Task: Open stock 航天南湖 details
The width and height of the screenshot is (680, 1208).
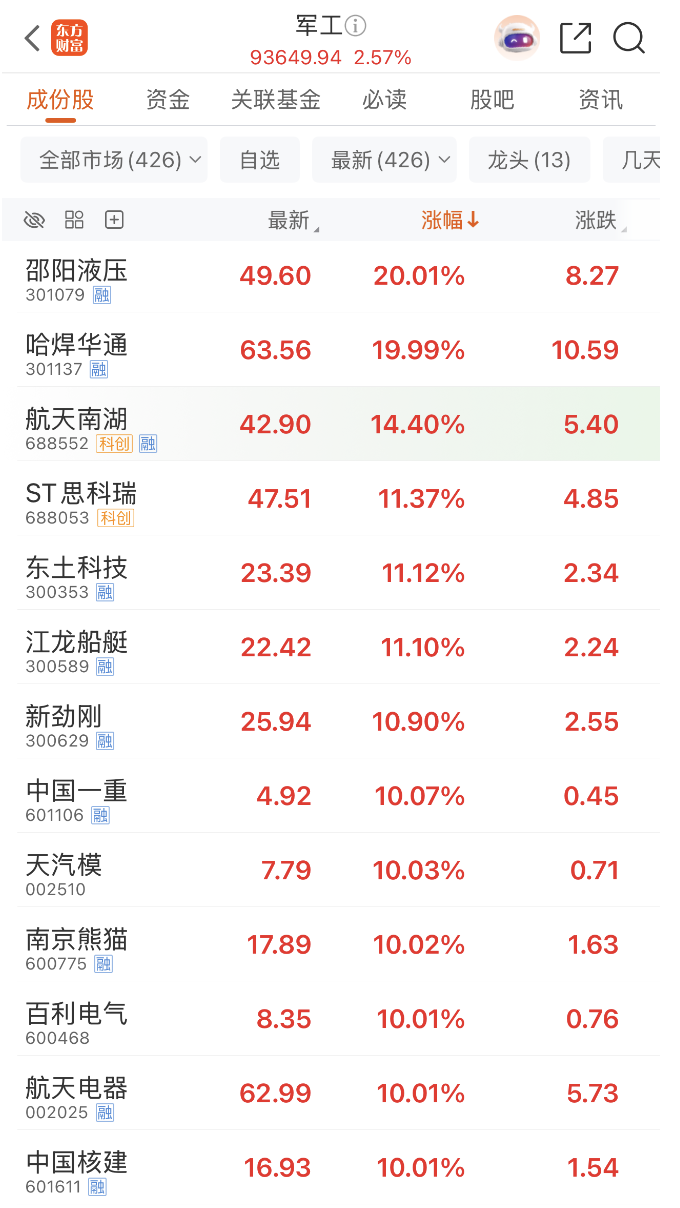Action: tap(77, 424)
